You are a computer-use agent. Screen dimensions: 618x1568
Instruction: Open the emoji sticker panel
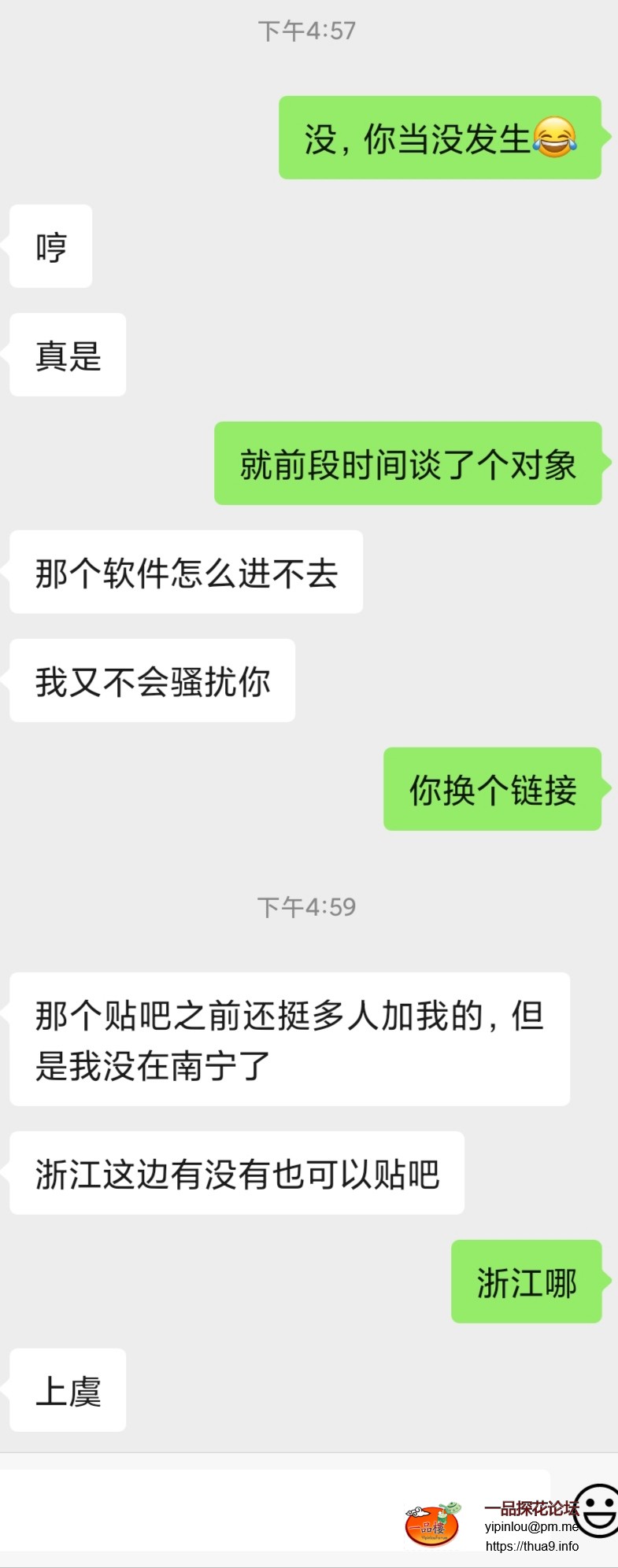pyautogui.click(x=598, y=1510)
